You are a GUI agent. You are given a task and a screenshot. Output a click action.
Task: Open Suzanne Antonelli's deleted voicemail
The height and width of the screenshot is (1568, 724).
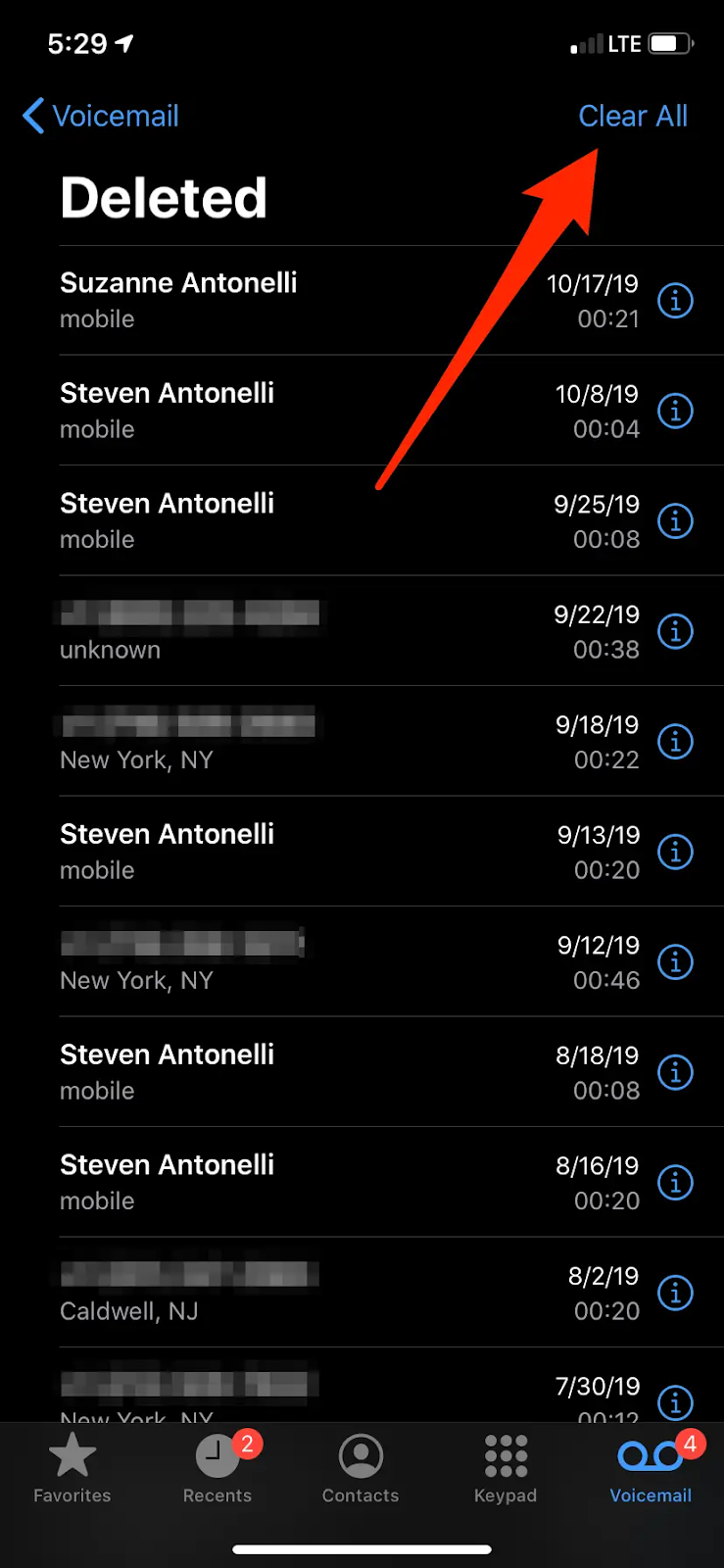point(294,300)
